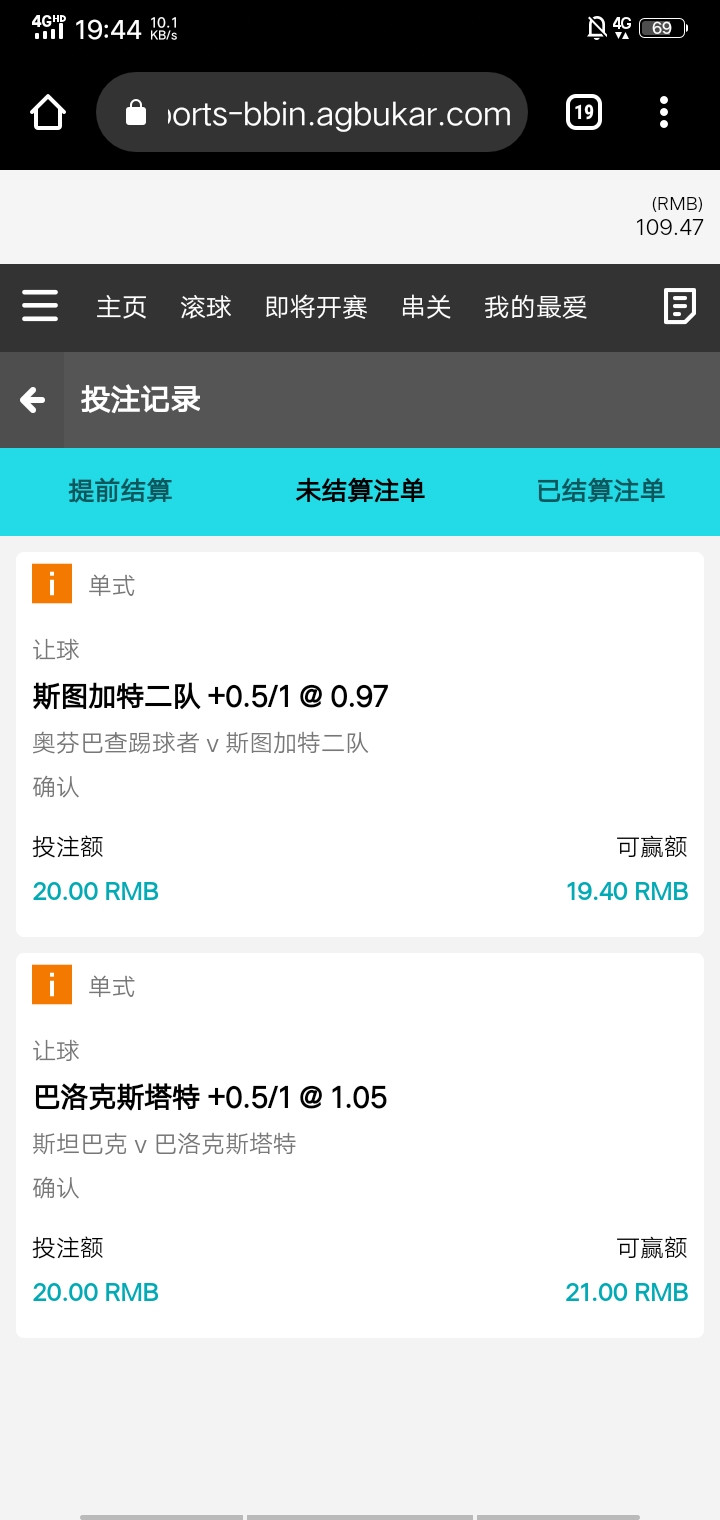
Task: Select the 串关 parlay section
Action: click(426, 308)
